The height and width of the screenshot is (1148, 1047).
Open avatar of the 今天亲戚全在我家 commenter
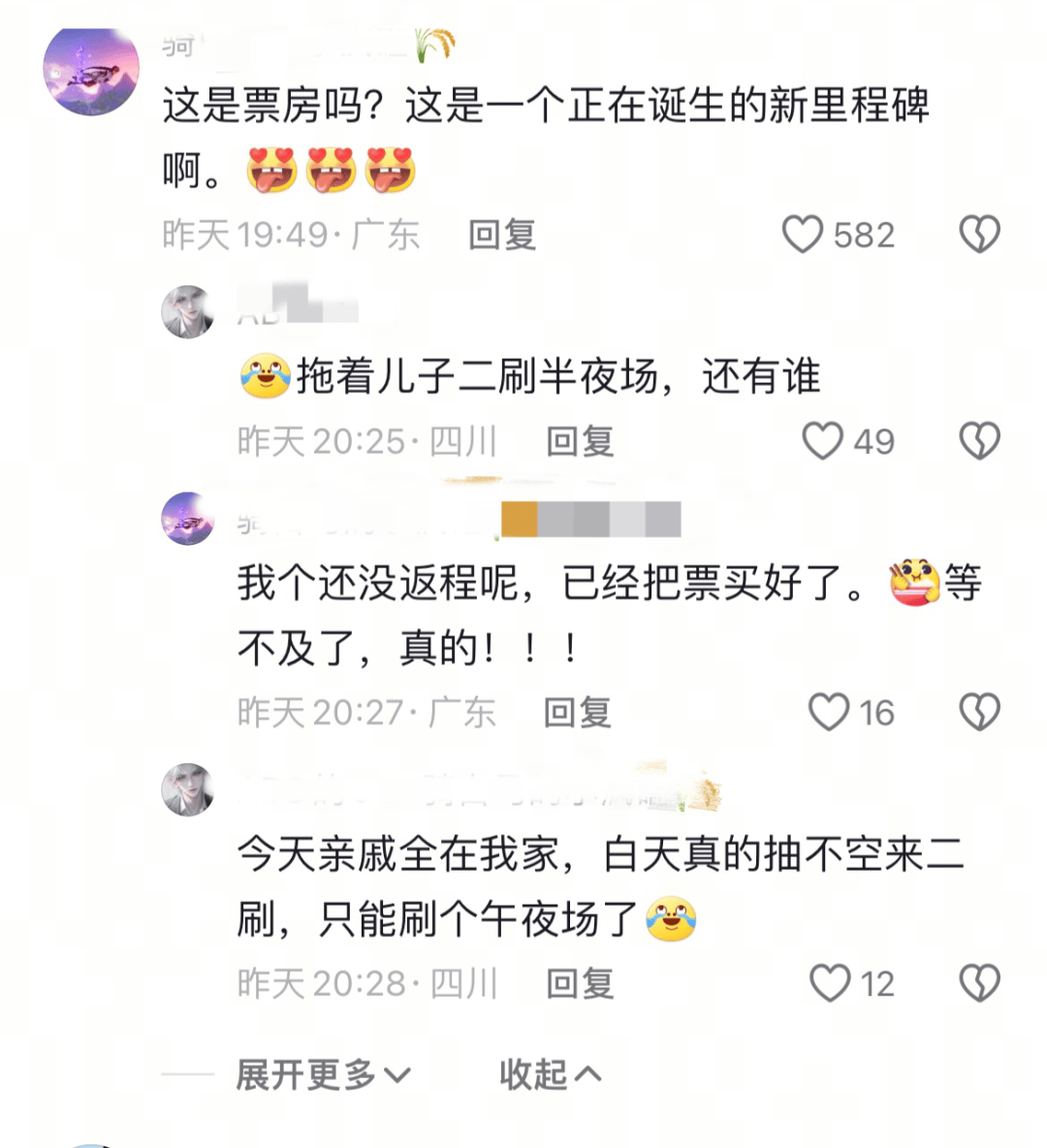188,789
